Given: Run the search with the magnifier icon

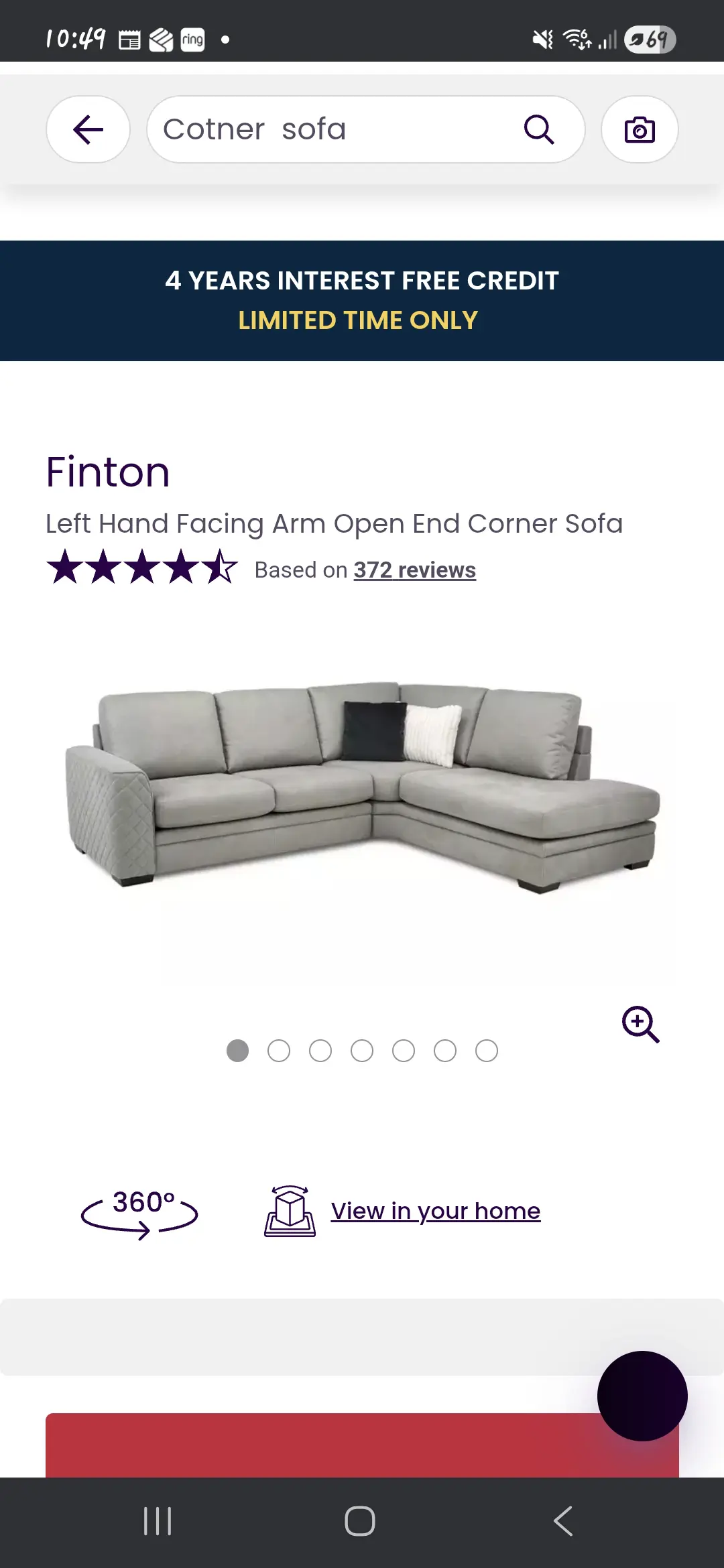Looking at the screenshot, I should tap(539, 129).
